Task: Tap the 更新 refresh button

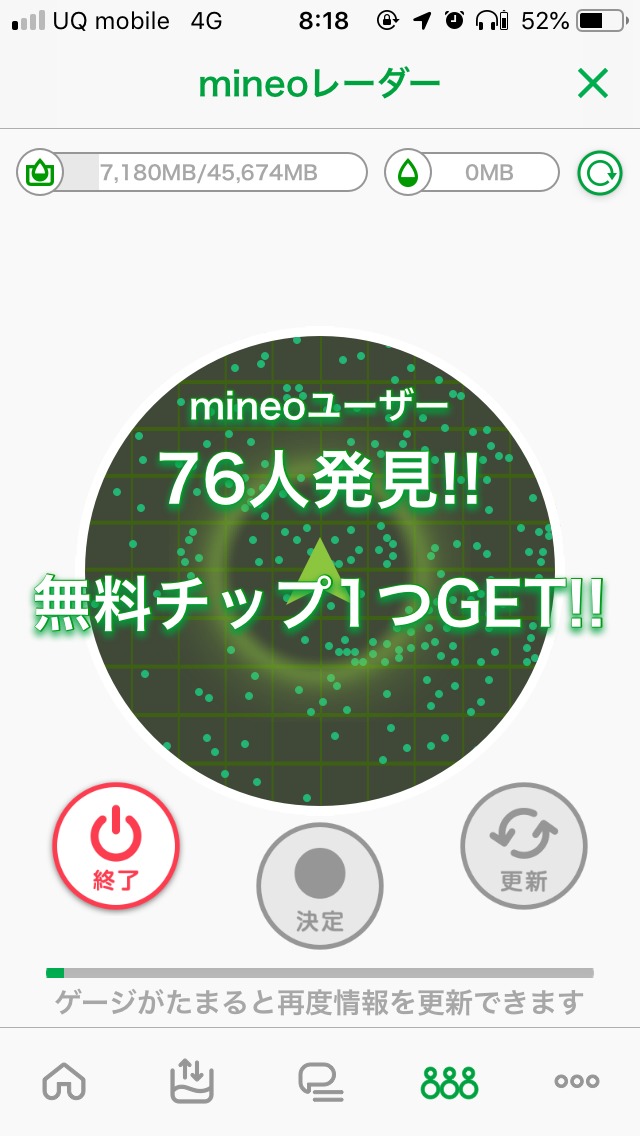Action: [x=523, y=846]
